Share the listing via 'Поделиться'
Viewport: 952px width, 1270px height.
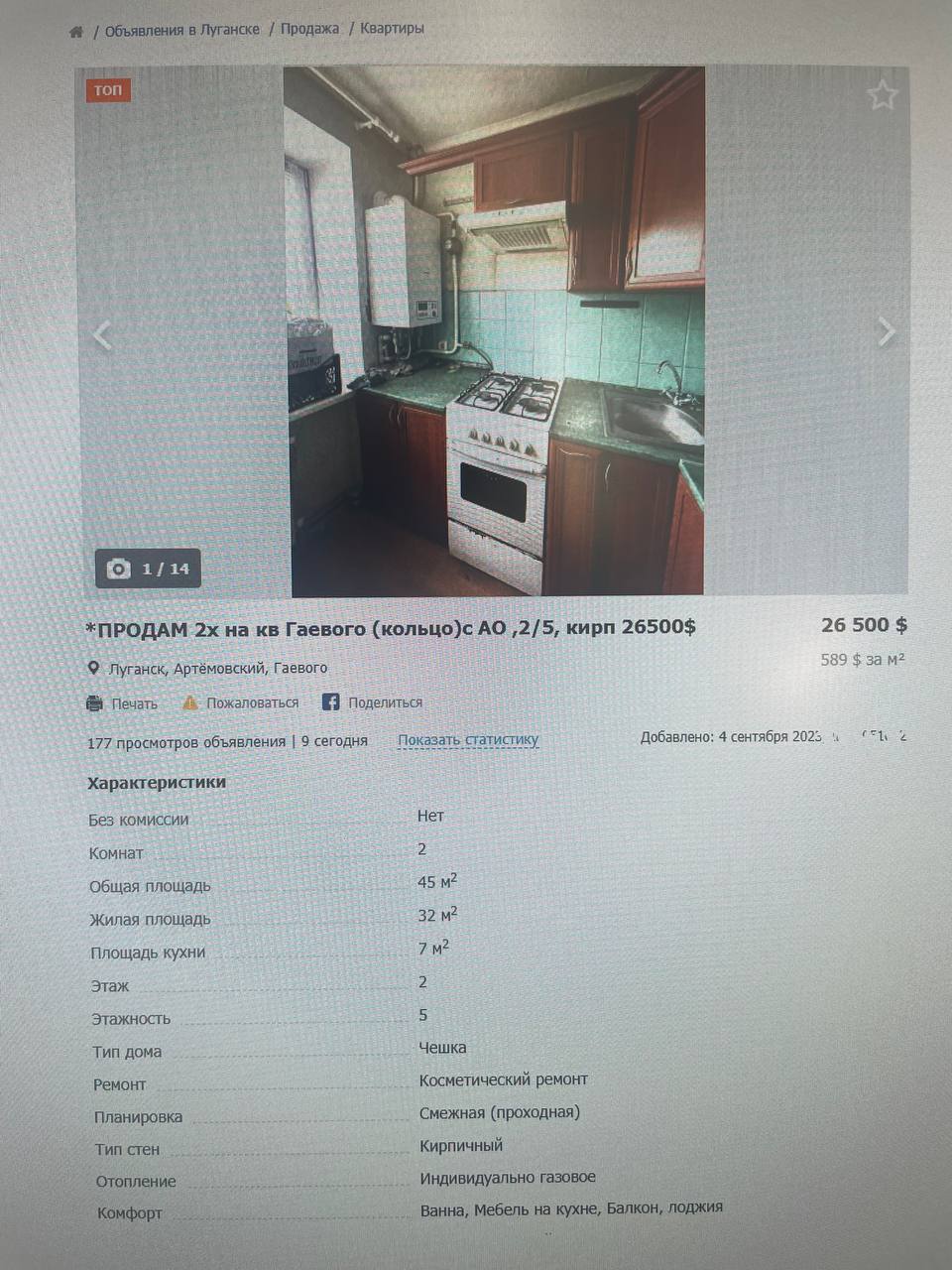tap(373, 702)
